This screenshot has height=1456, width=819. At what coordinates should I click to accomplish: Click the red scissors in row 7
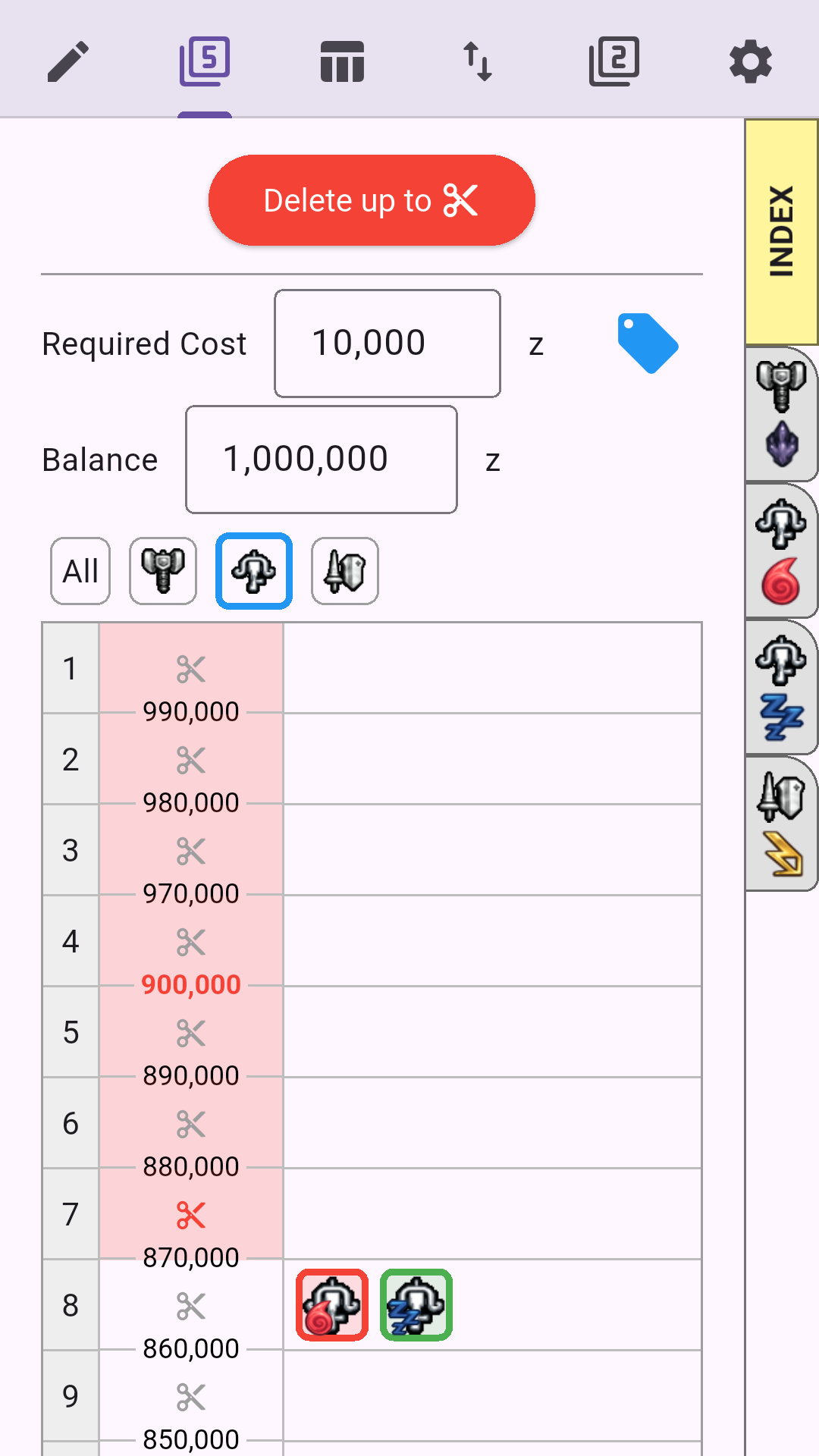[190, 1215]
